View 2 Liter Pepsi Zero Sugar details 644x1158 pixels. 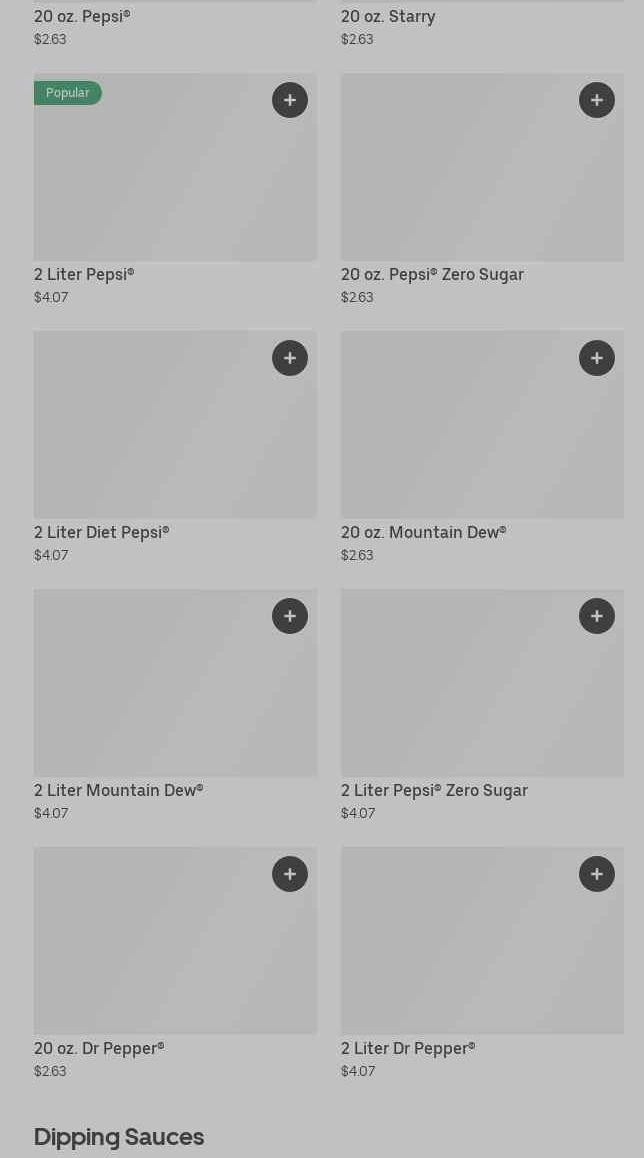pos(482,705)
